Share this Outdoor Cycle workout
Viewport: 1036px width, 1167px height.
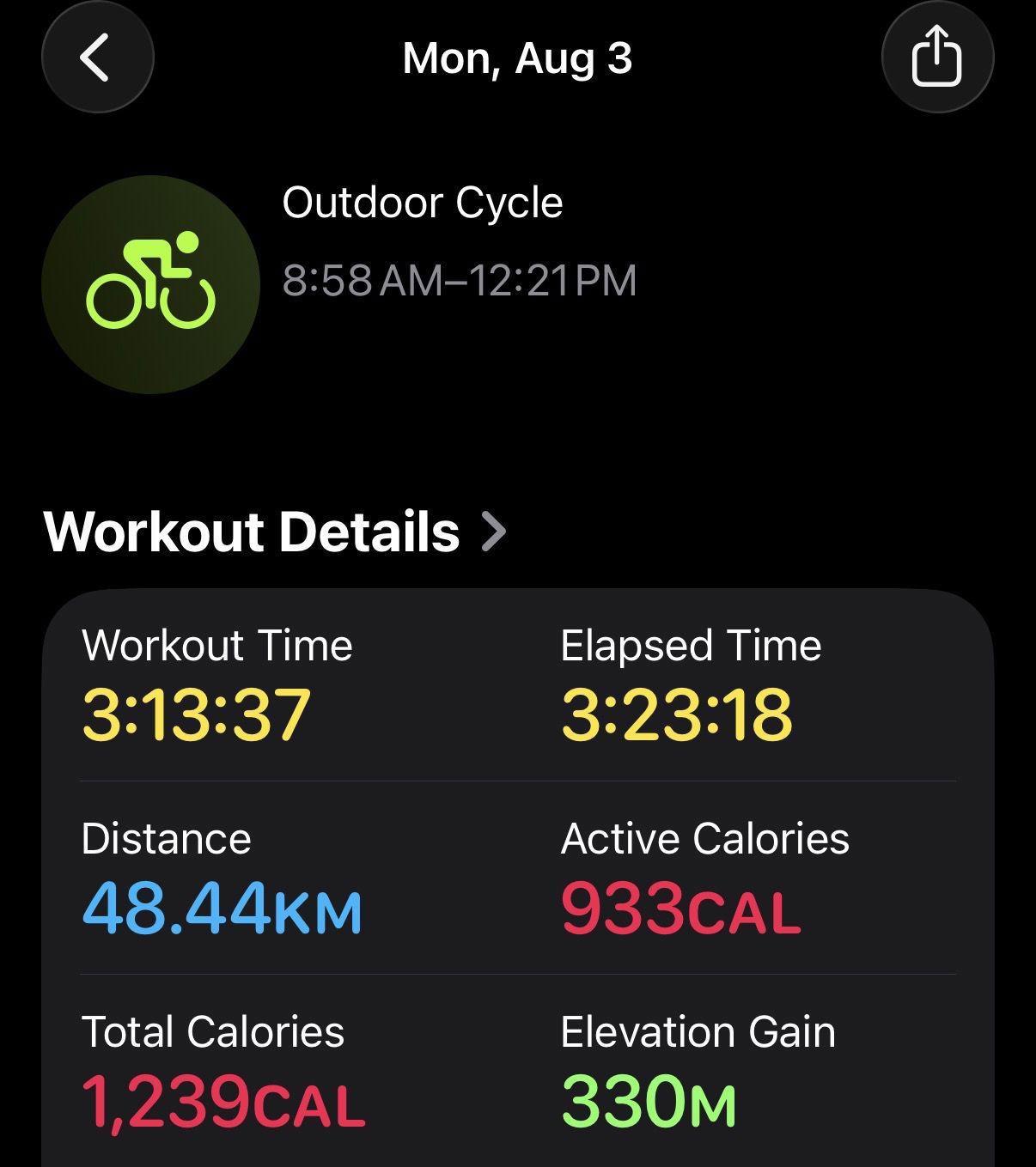[x=937, y=57]
